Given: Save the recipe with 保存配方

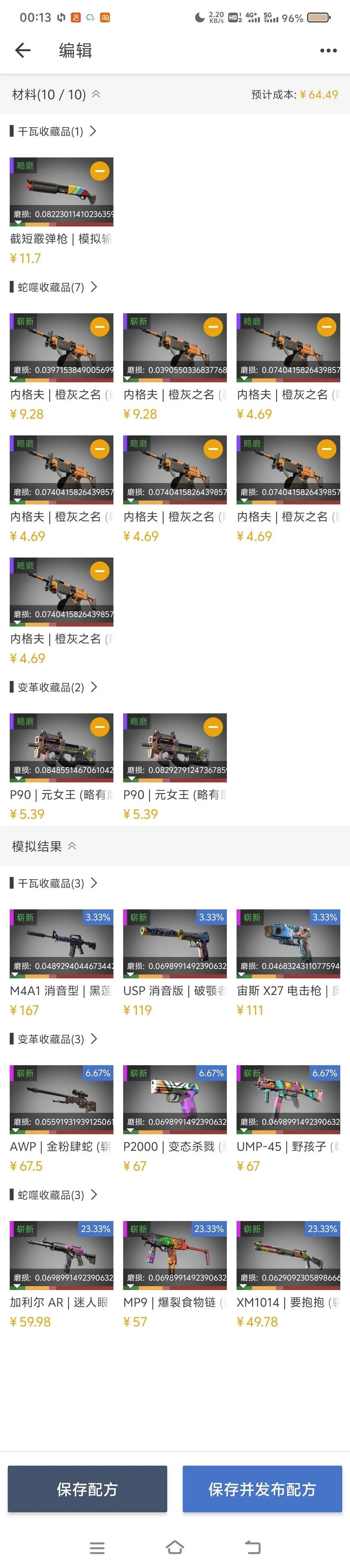Looking at the screenshot, I should [x=87, y=1489].
